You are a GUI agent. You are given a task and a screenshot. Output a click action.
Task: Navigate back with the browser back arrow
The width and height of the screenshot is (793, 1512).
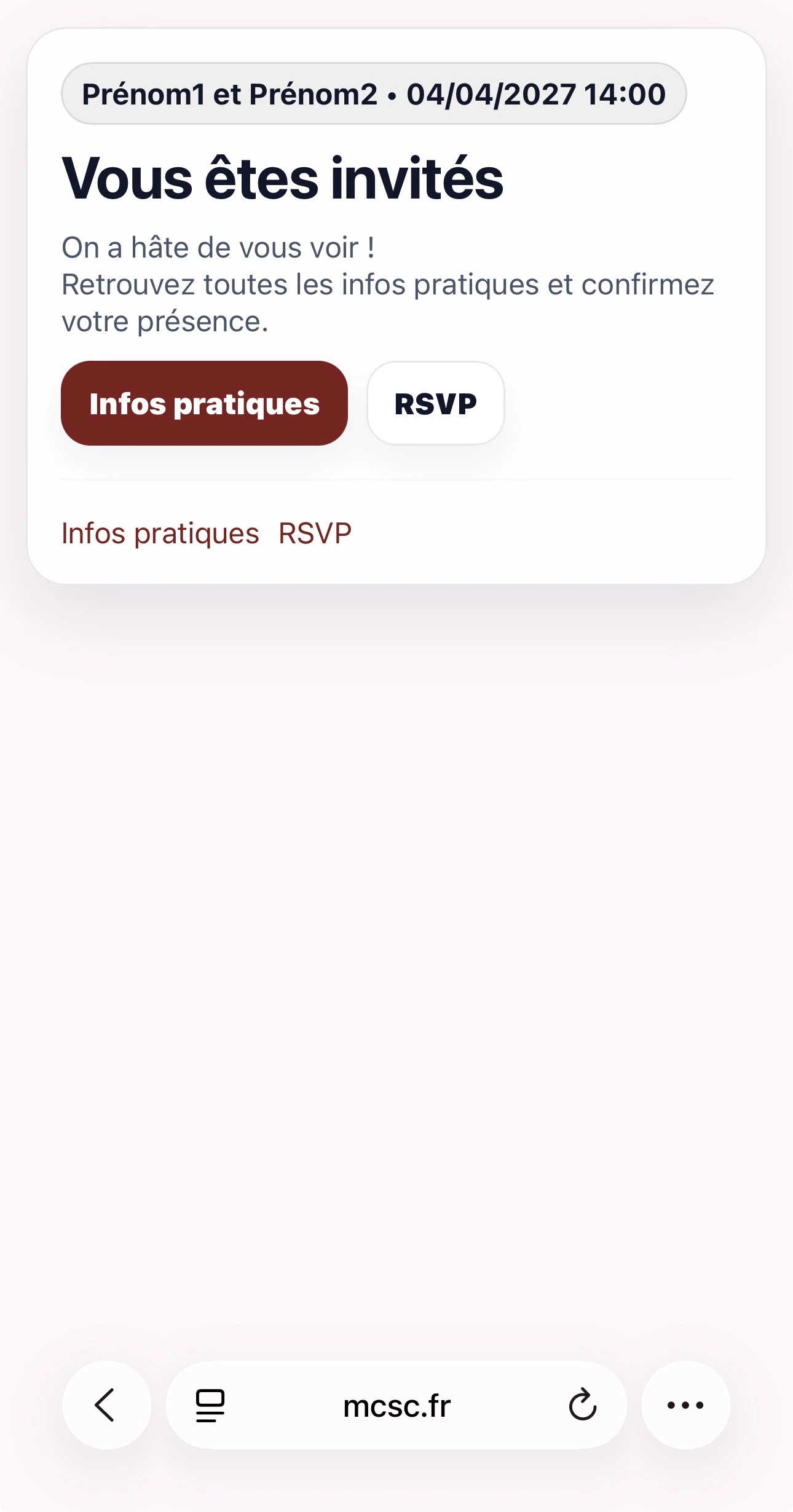click(106, 1404)
